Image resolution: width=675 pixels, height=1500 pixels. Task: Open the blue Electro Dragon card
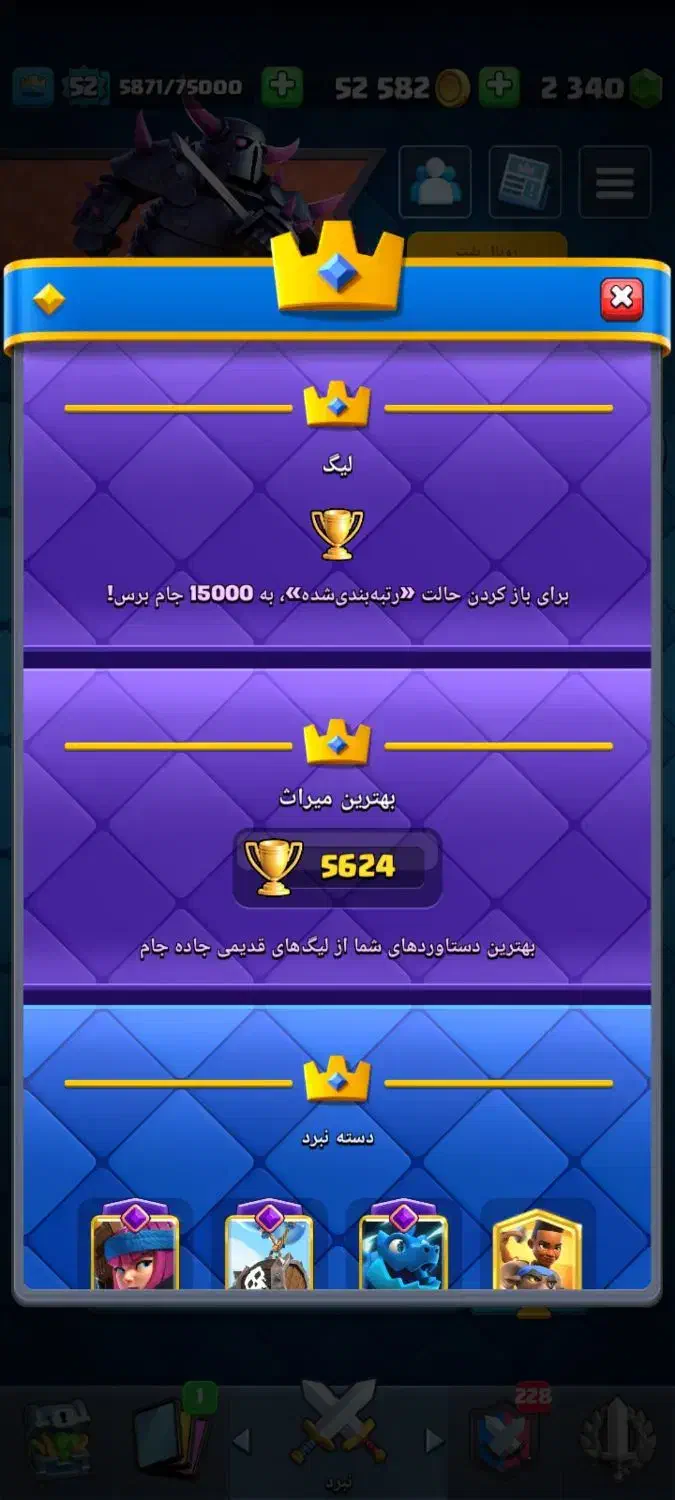pyautogui.click(x=403, y=1250)
